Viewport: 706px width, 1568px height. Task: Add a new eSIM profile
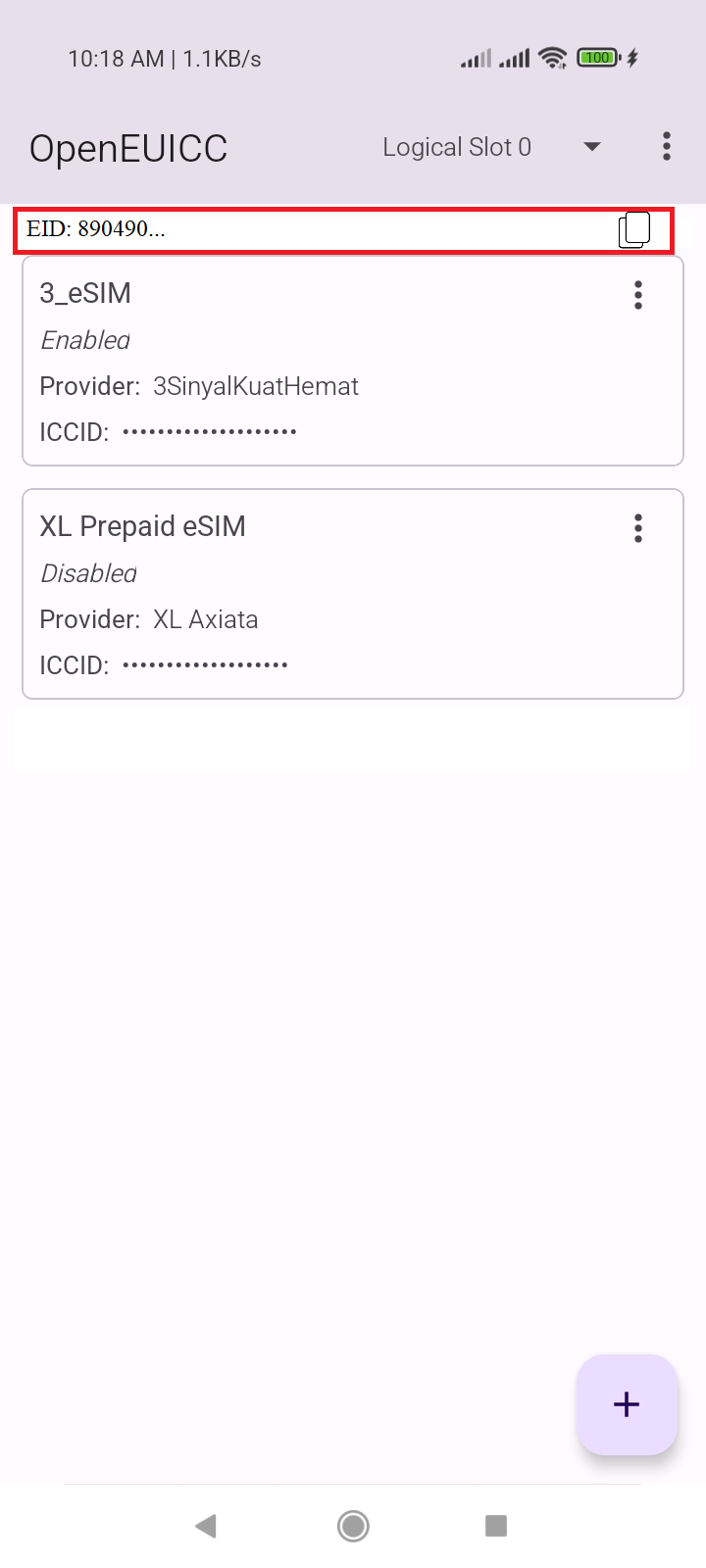click(x=627, y=1404)
